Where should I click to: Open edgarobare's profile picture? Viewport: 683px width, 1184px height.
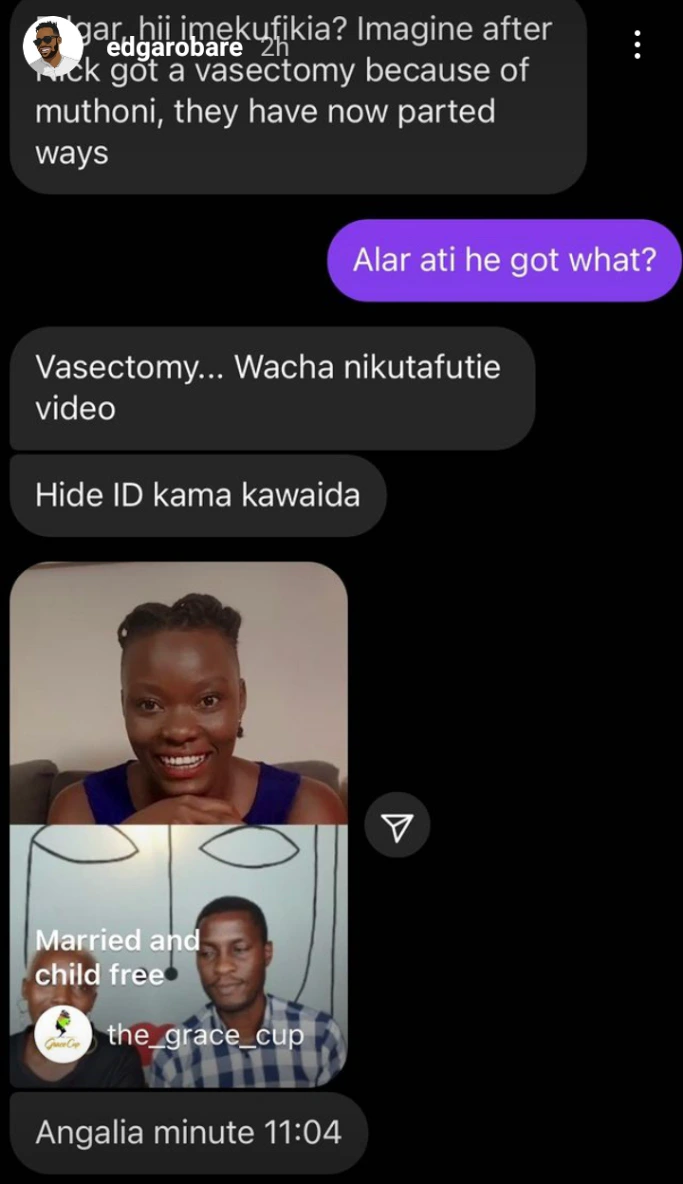coord(52,46)
